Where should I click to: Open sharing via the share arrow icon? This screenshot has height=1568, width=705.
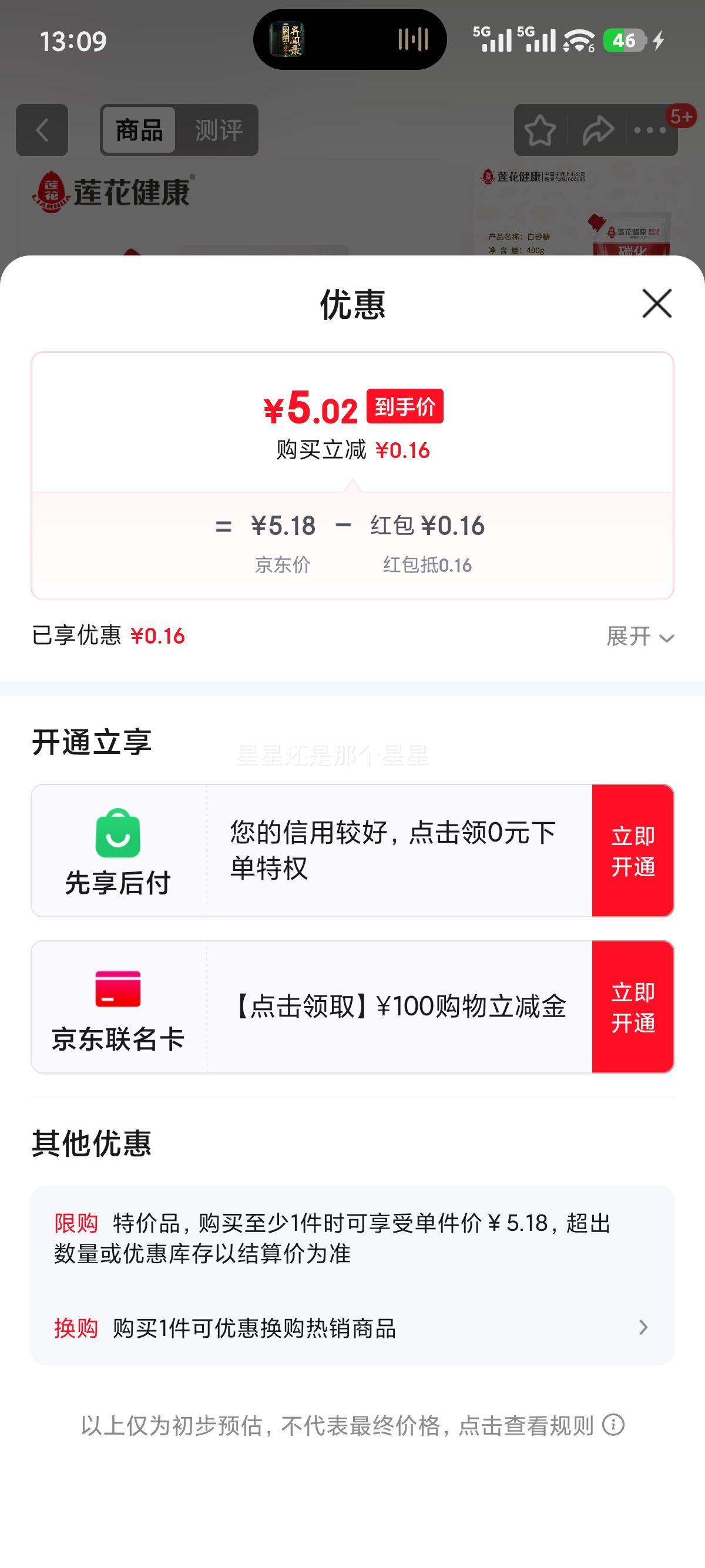click(597, 130)
